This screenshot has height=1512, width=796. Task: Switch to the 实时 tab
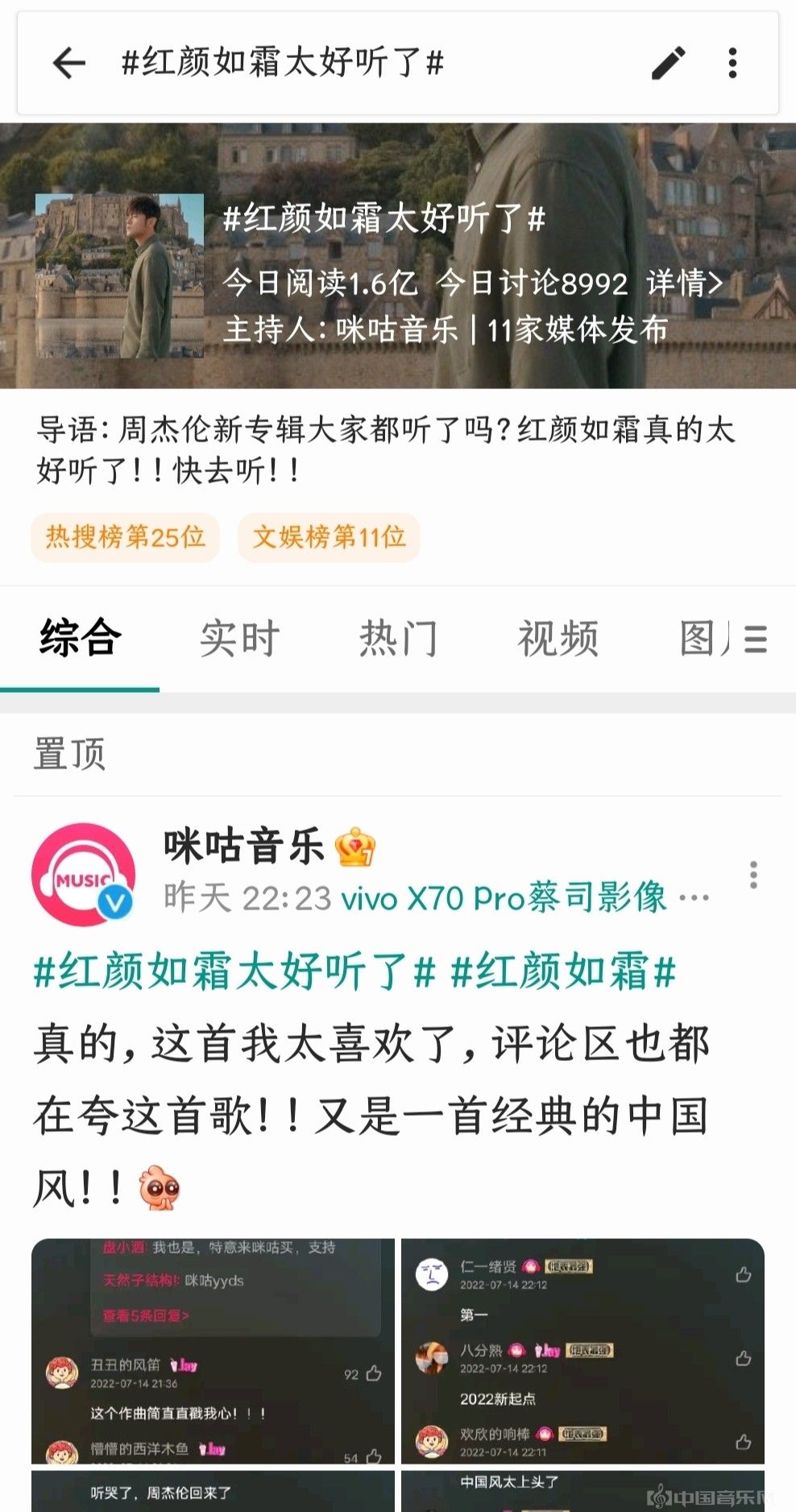click(239, 638)
